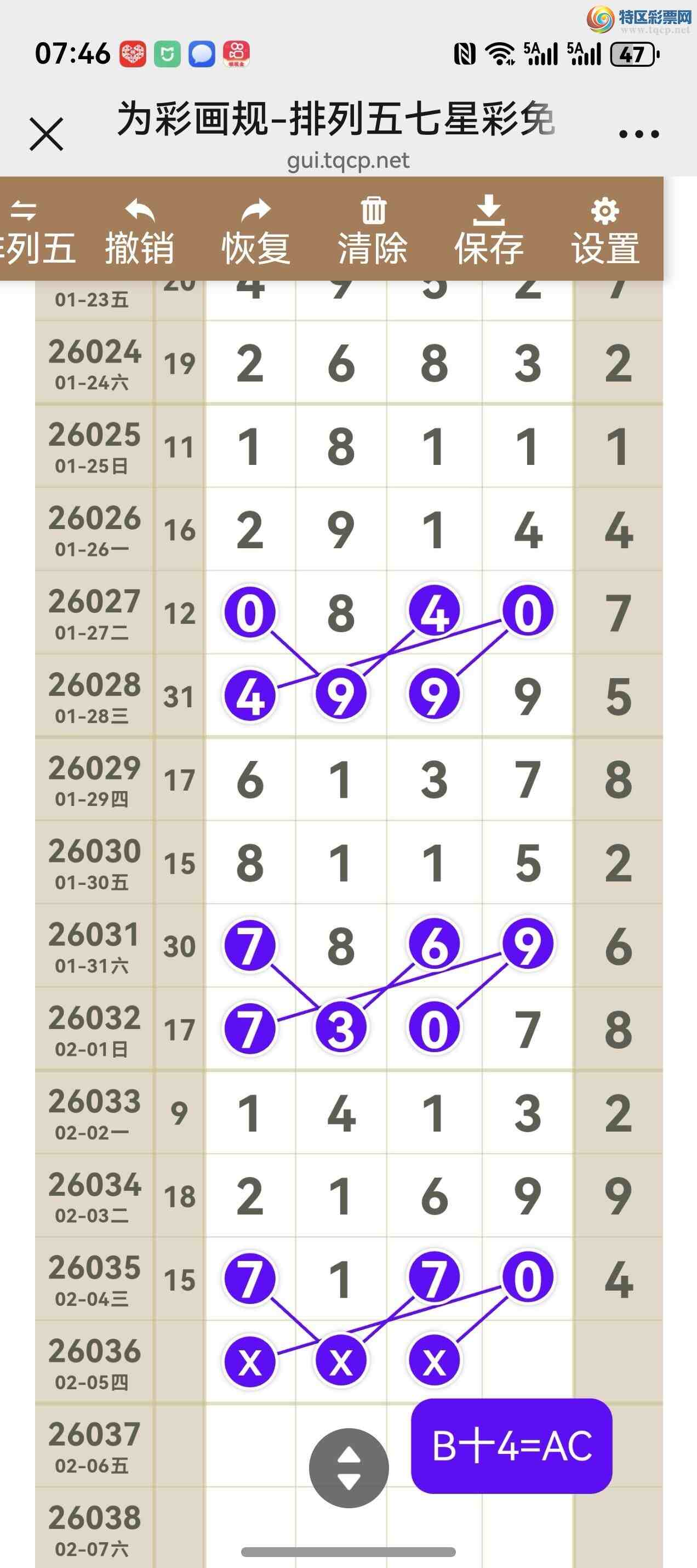Close the web page with the X

tap(46, 134)
